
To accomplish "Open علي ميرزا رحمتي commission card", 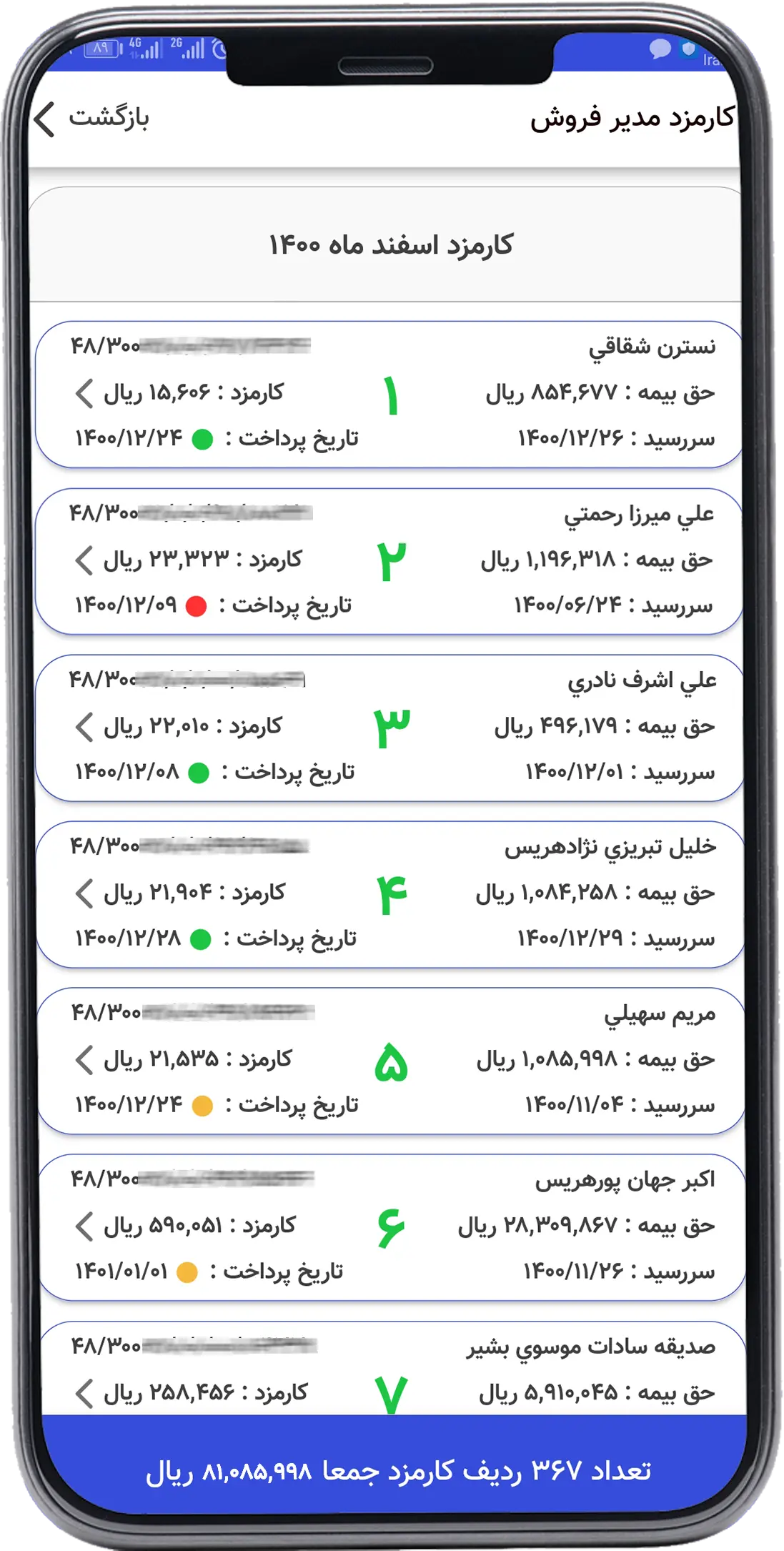I will [389, 561].
